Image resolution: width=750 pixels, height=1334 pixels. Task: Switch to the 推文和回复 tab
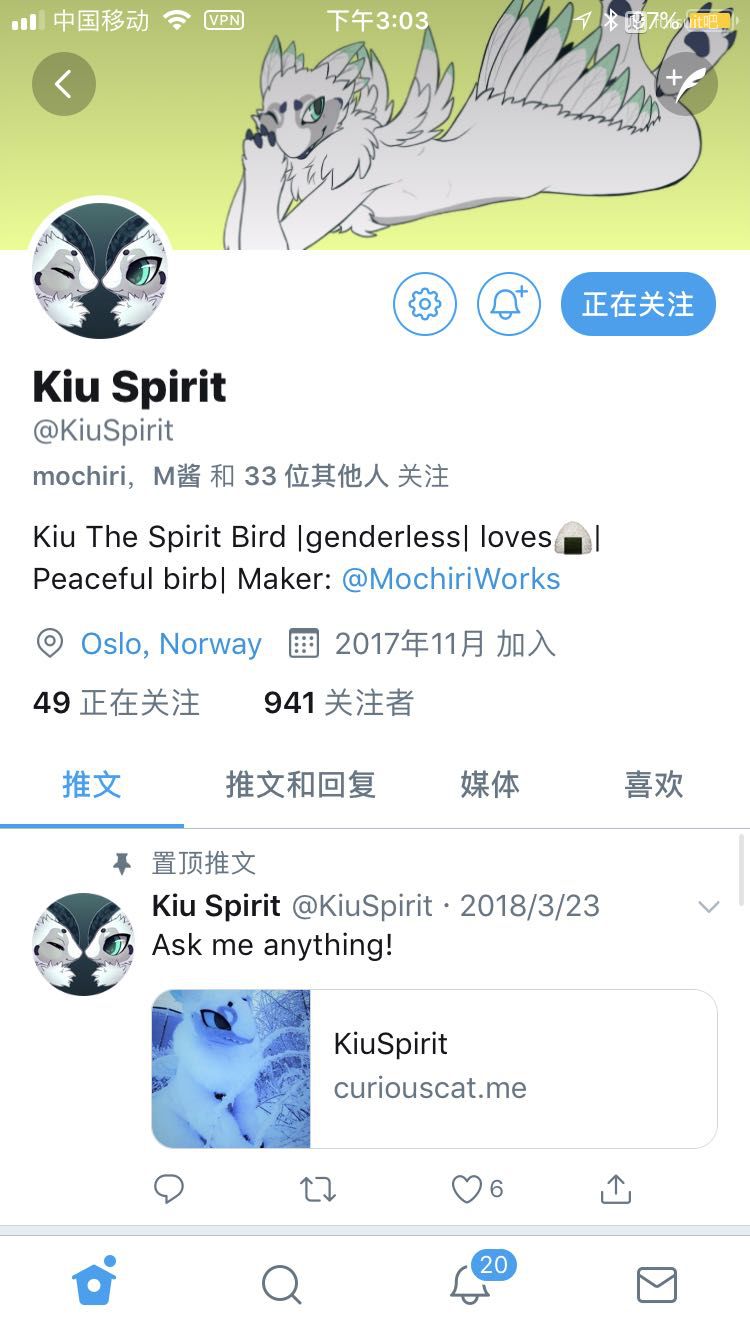pos(300,784)
